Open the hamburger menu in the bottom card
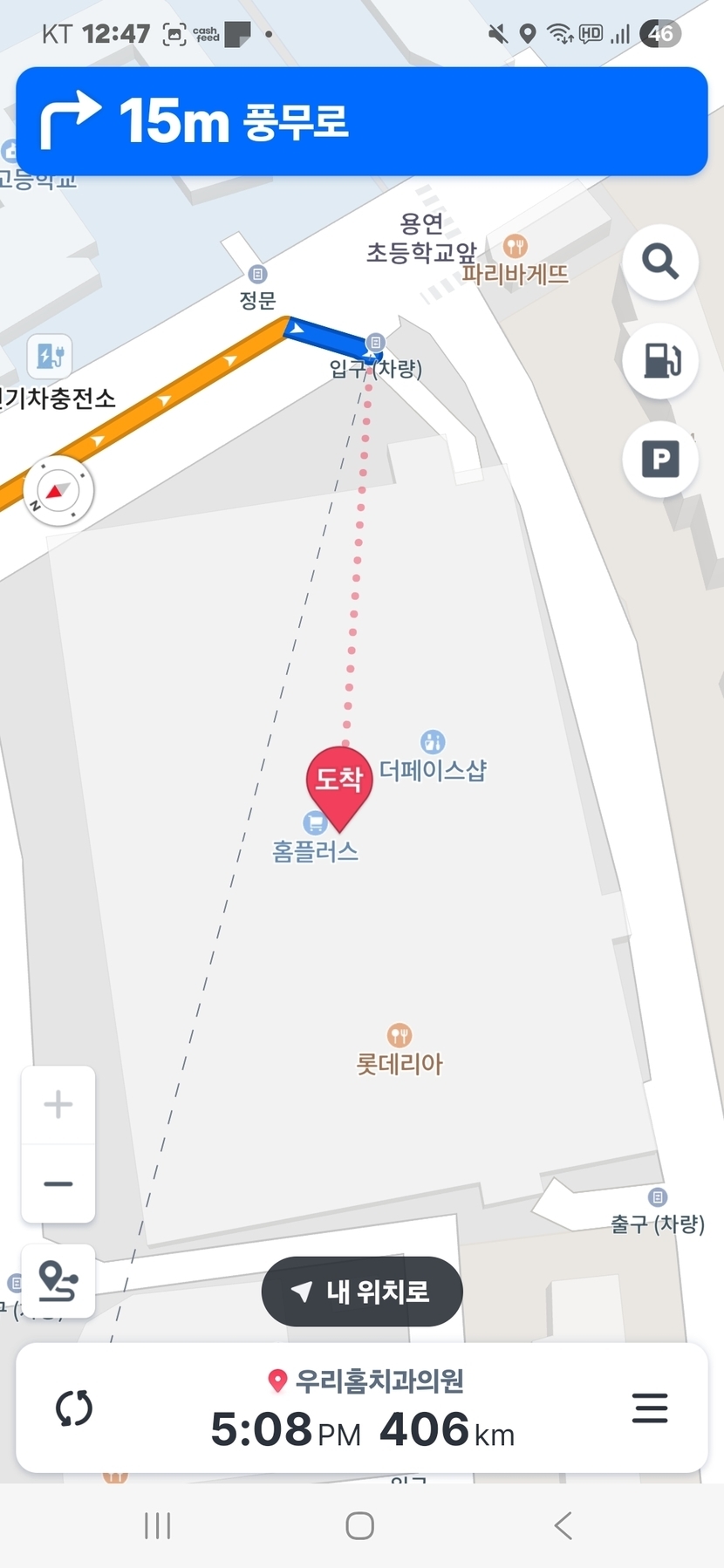This screenshot has width=724, height=1568. pyautogui.click(x=650, y=1408)
